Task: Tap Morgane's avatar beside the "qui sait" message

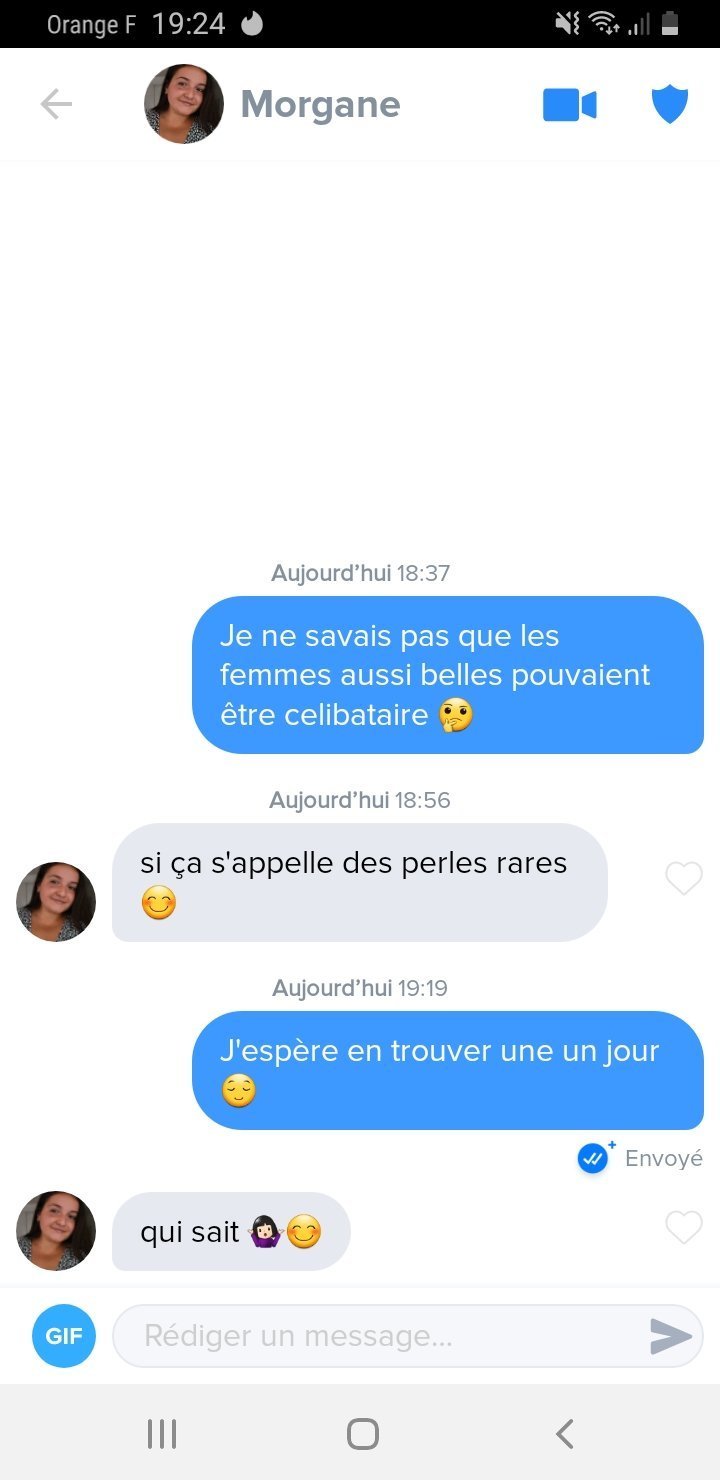Action: click(56, 1230)
